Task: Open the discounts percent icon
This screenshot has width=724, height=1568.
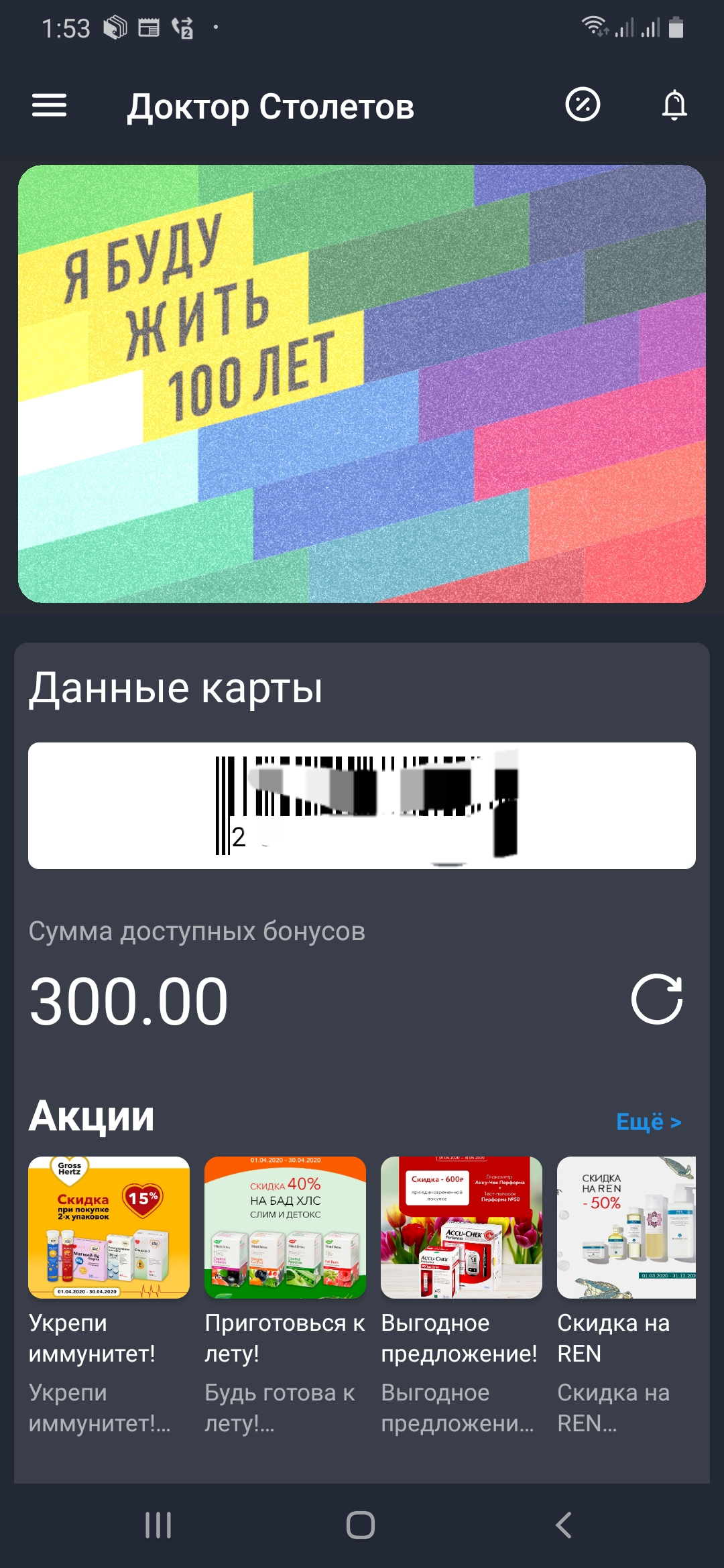Action: pos(583,105)
